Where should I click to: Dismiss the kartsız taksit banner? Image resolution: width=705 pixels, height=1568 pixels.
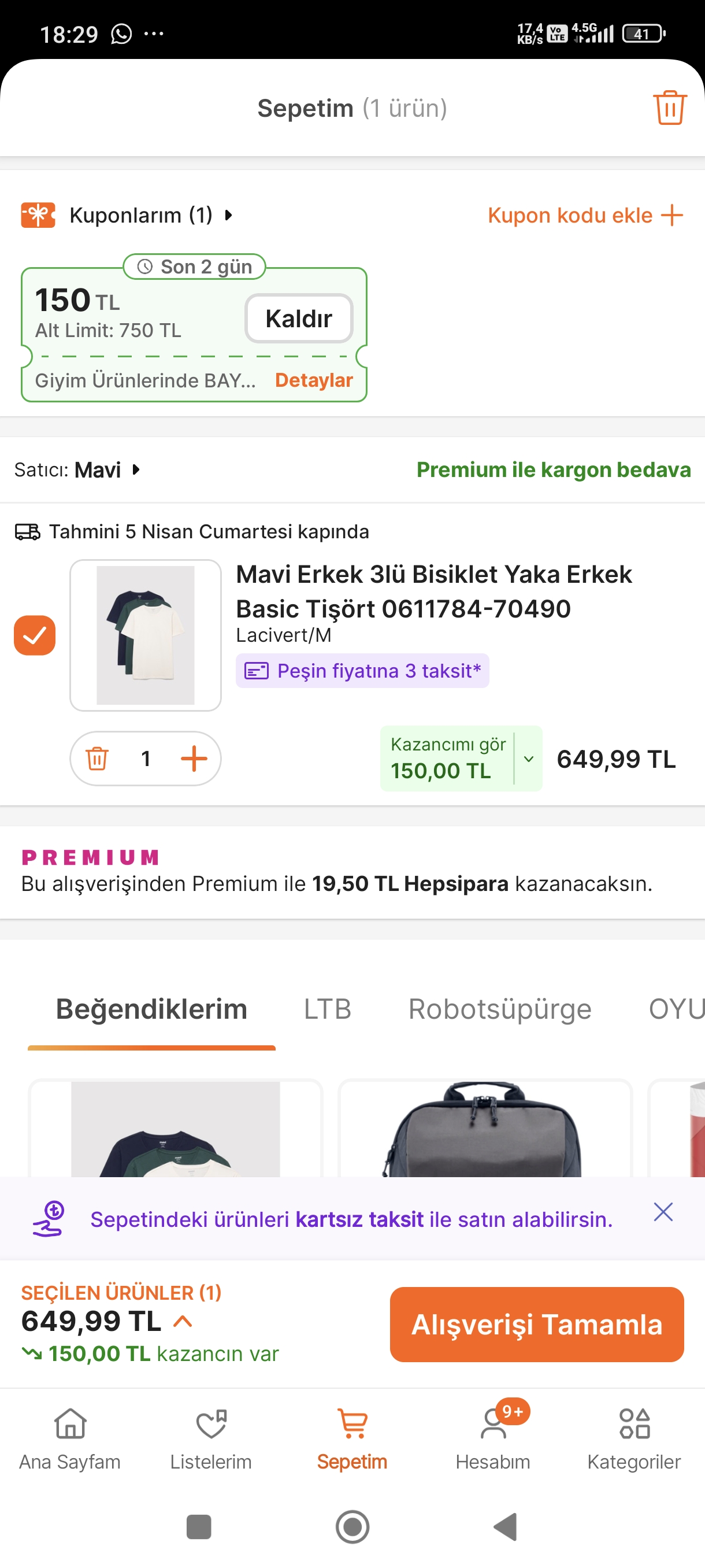[x=662, y=1212]
